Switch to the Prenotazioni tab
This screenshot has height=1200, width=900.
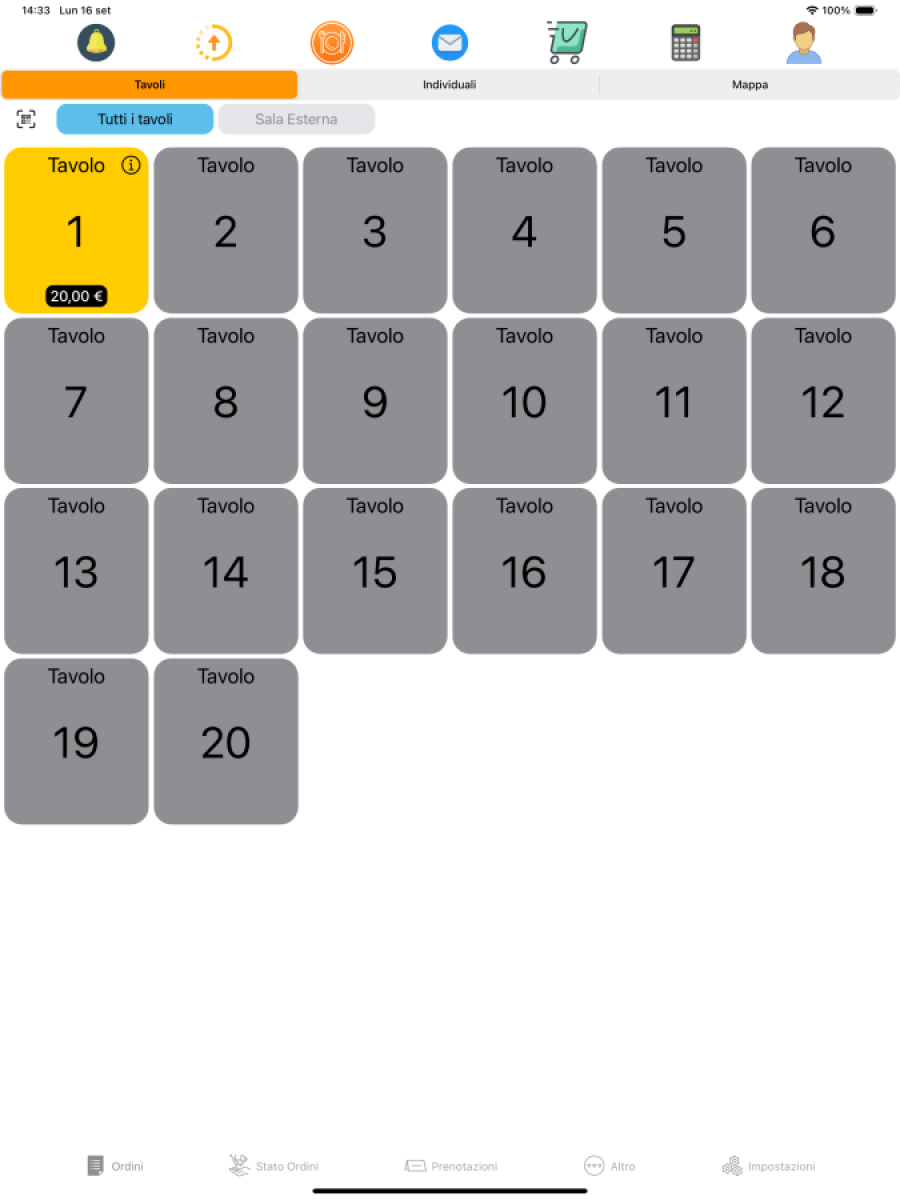coord(451,1166)
